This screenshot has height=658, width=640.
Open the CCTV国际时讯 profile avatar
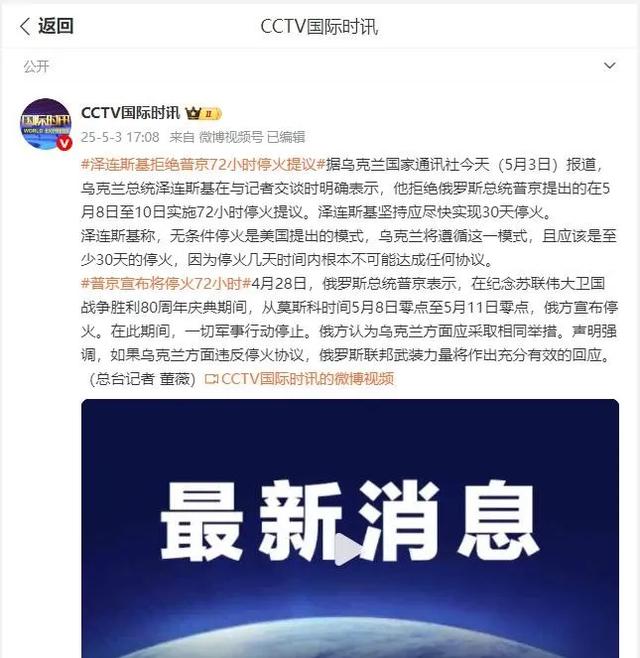point(46,124)
